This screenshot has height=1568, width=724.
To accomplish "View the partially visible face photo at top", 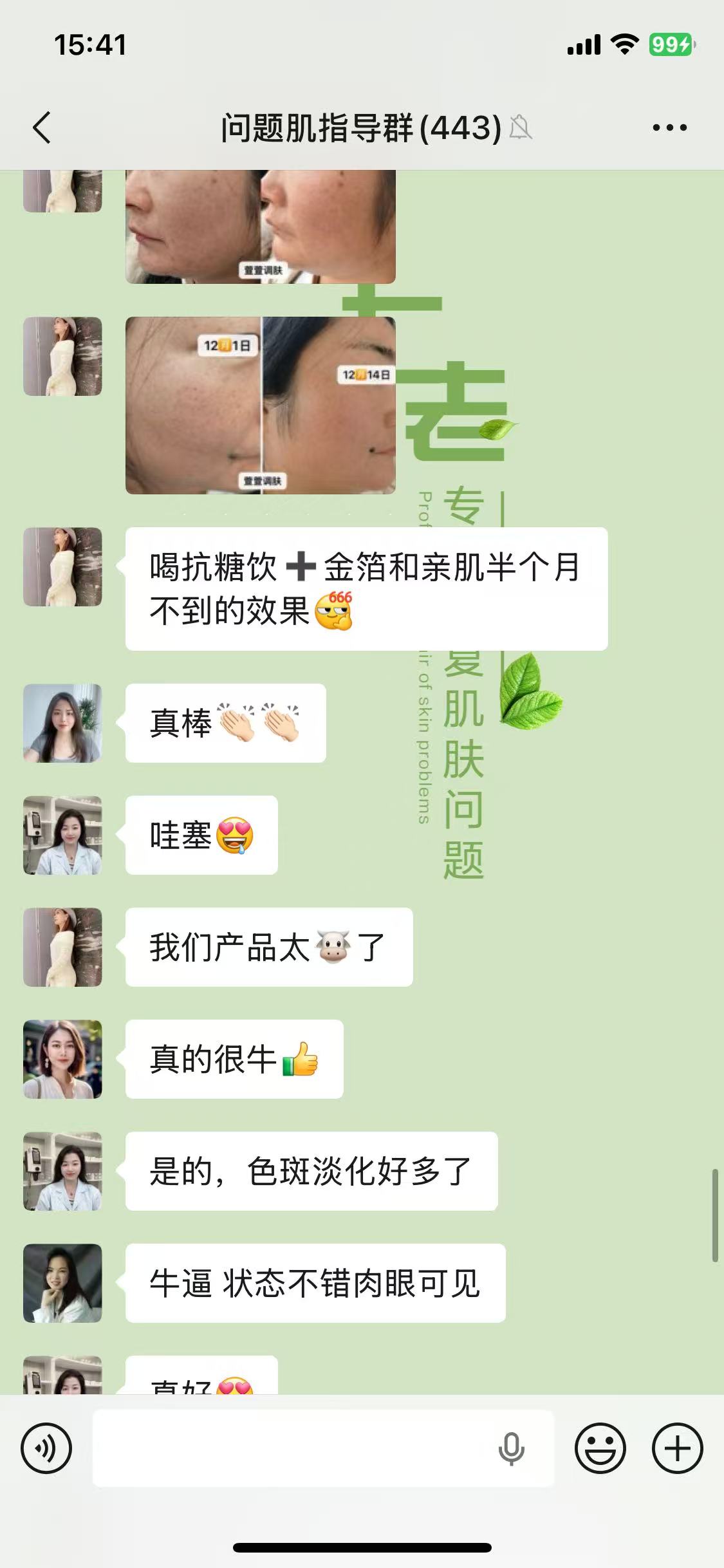I will tap(260, 227).
